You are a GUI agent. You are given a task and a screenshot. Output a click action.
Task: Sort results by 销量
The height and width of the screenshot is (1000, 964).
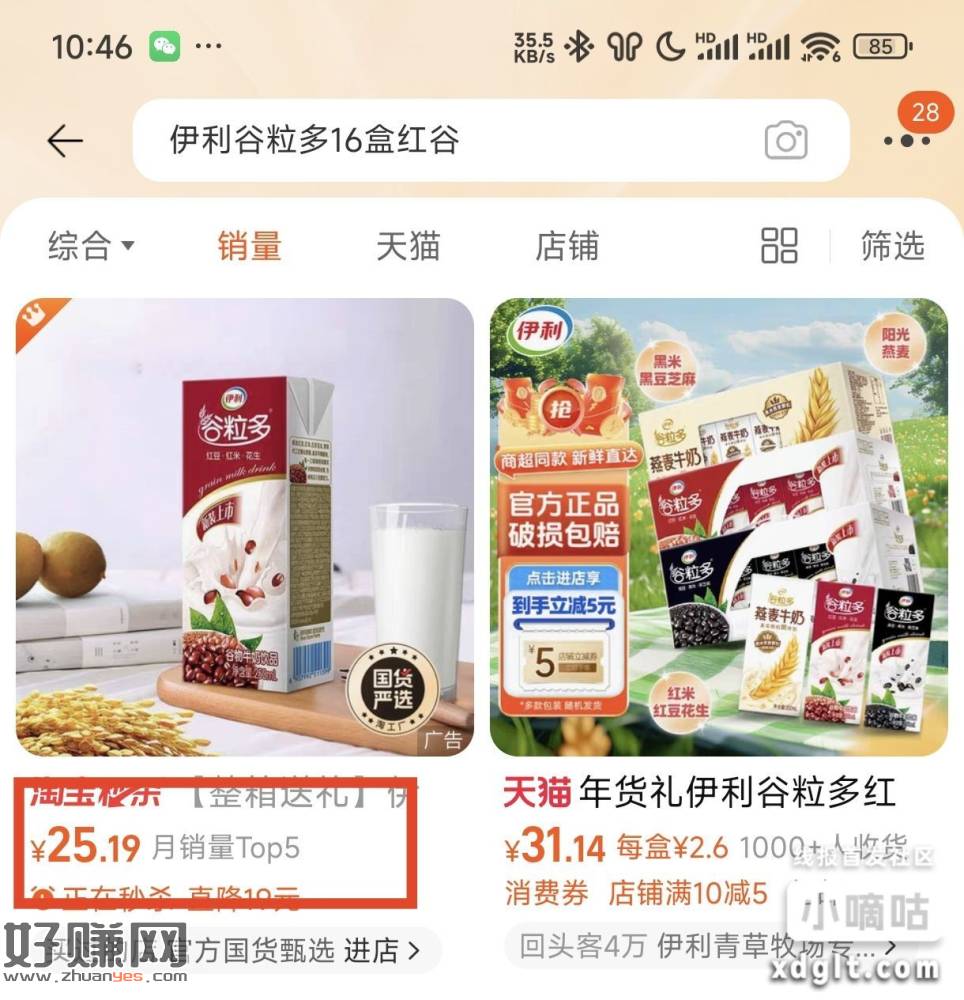[x=250, y=246]
